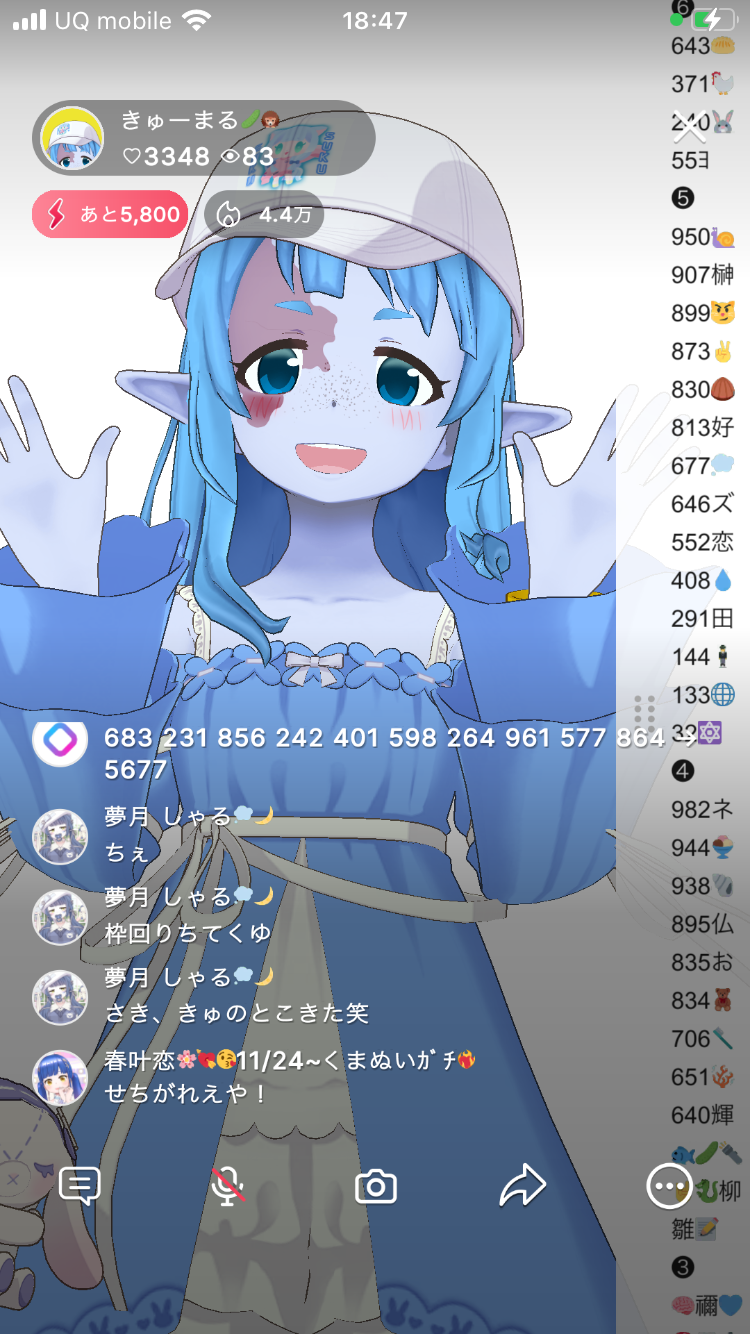Open the 4.4万 flame ranking chip

[264, 214]
